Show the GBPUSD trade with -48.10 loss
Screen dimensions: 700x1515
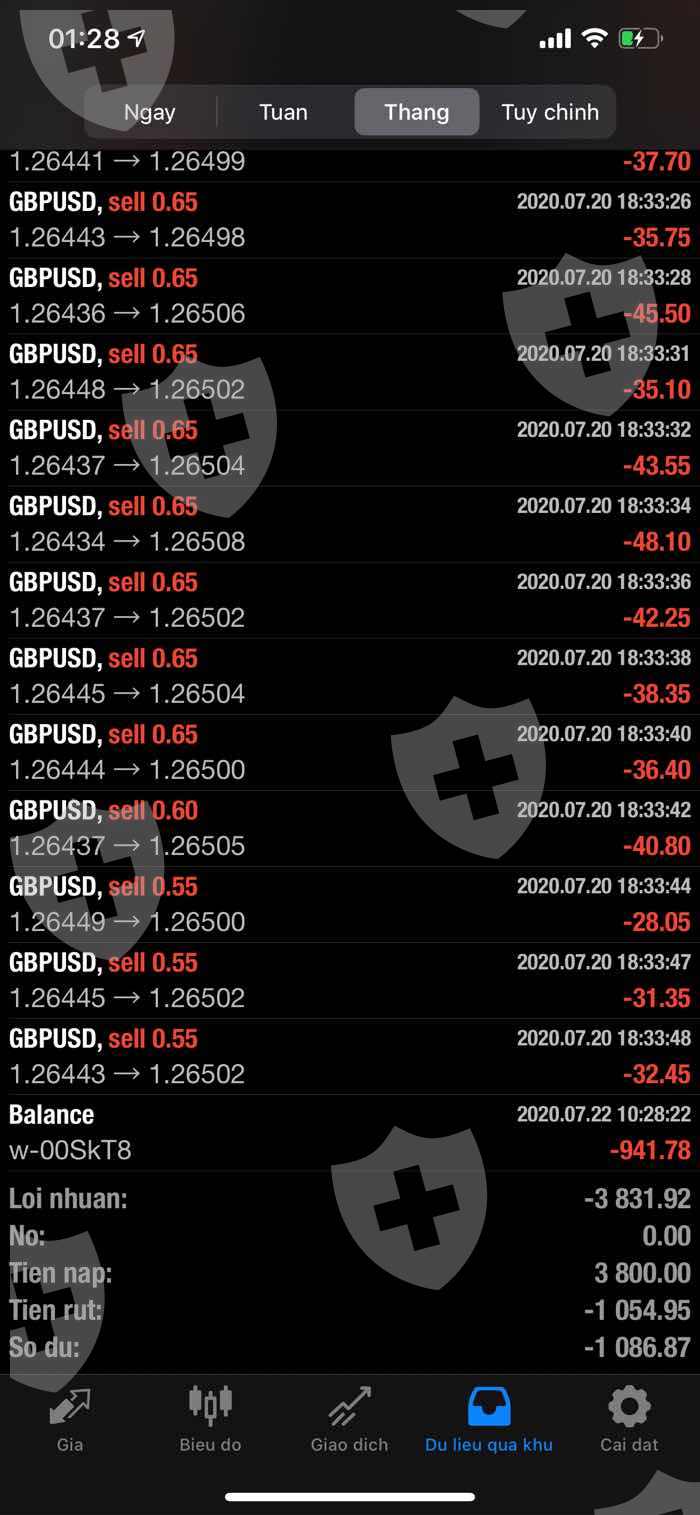(350, 524)
